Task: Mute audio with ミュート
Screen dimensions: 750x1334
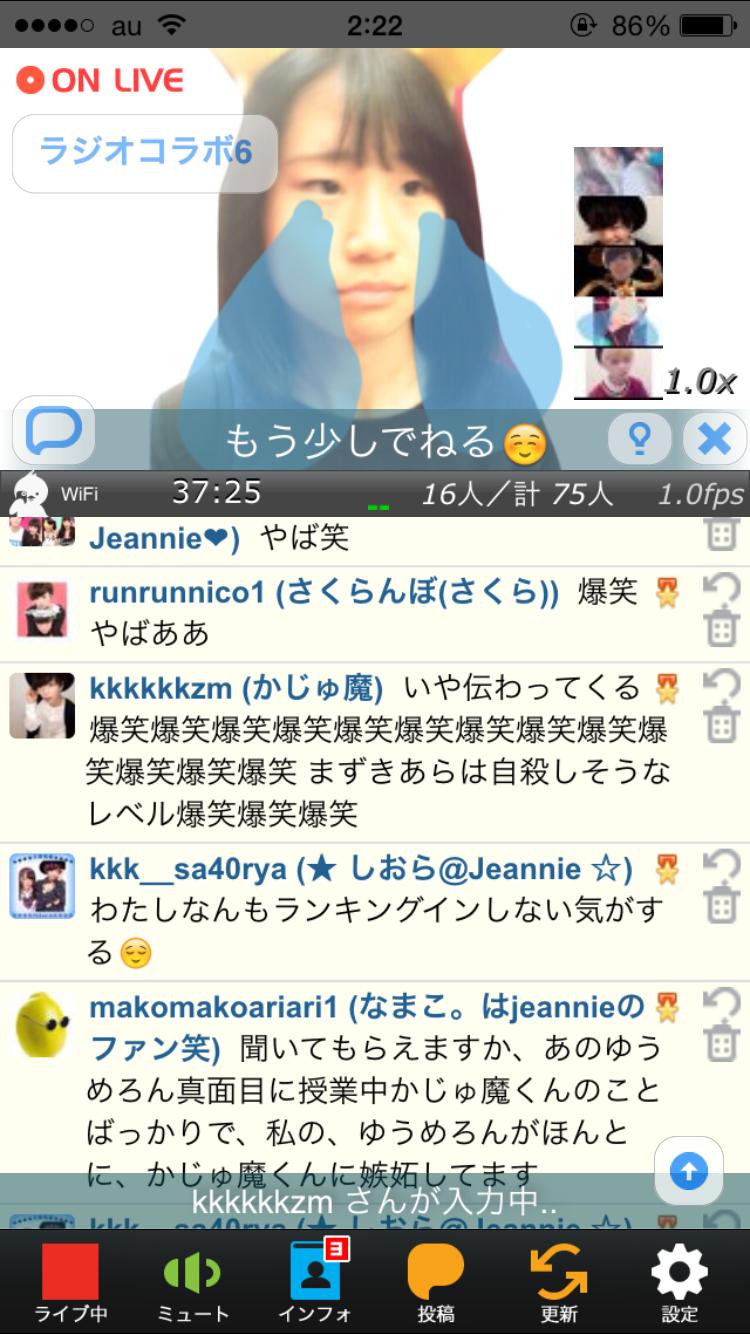Action: (192, 1282)
